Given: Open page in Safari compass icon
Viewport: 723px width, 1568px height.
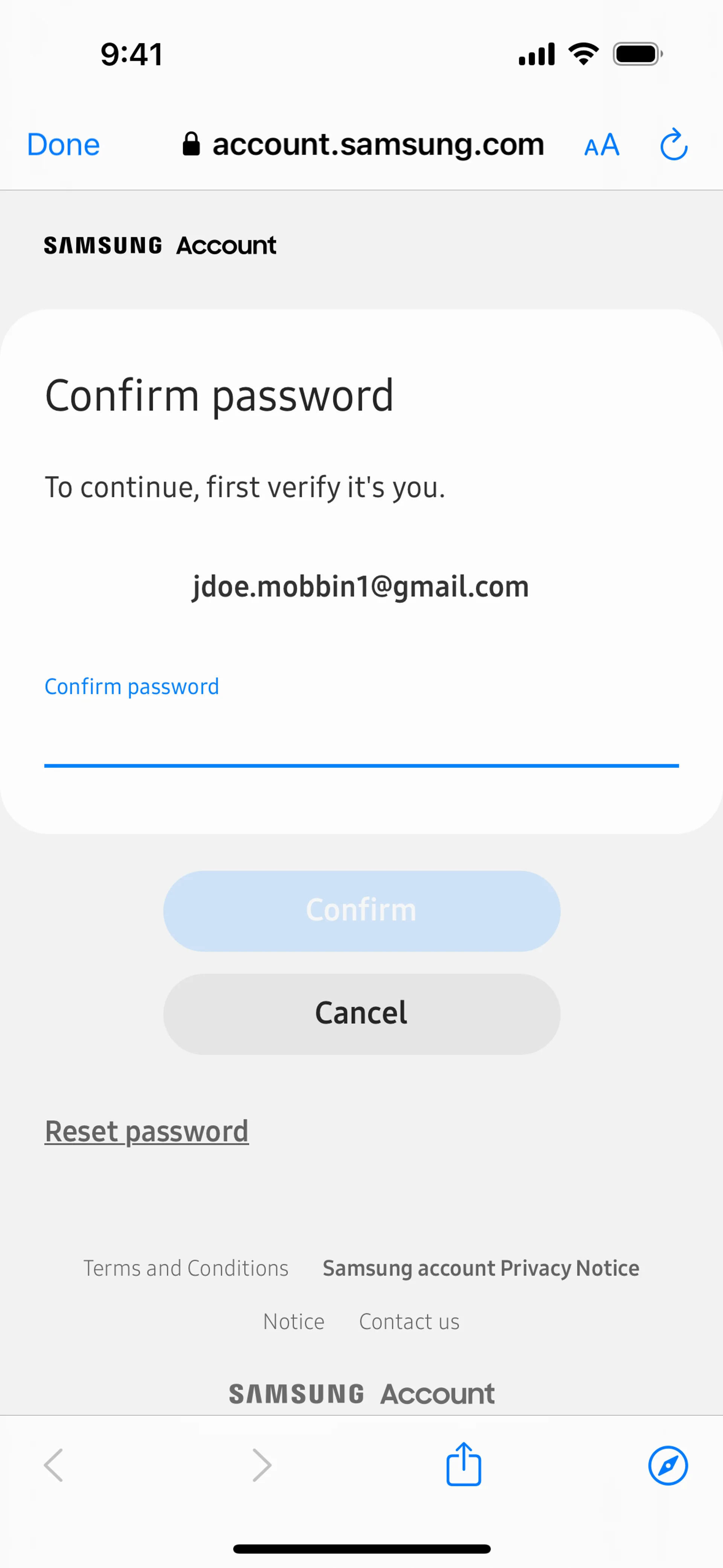Looking at the screenshot, I should [x=668, y=1465].
